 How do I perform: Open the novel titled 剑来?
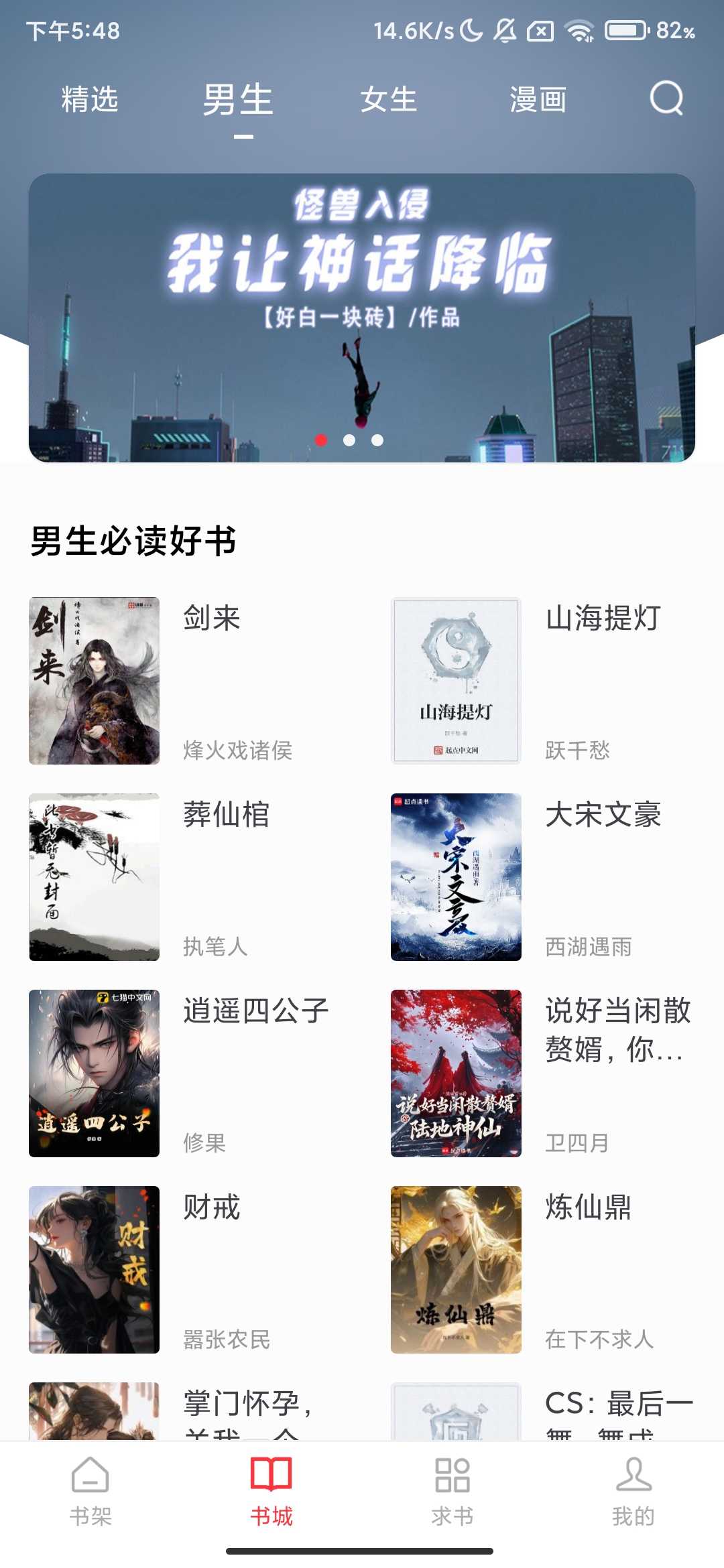click(210, 619)
